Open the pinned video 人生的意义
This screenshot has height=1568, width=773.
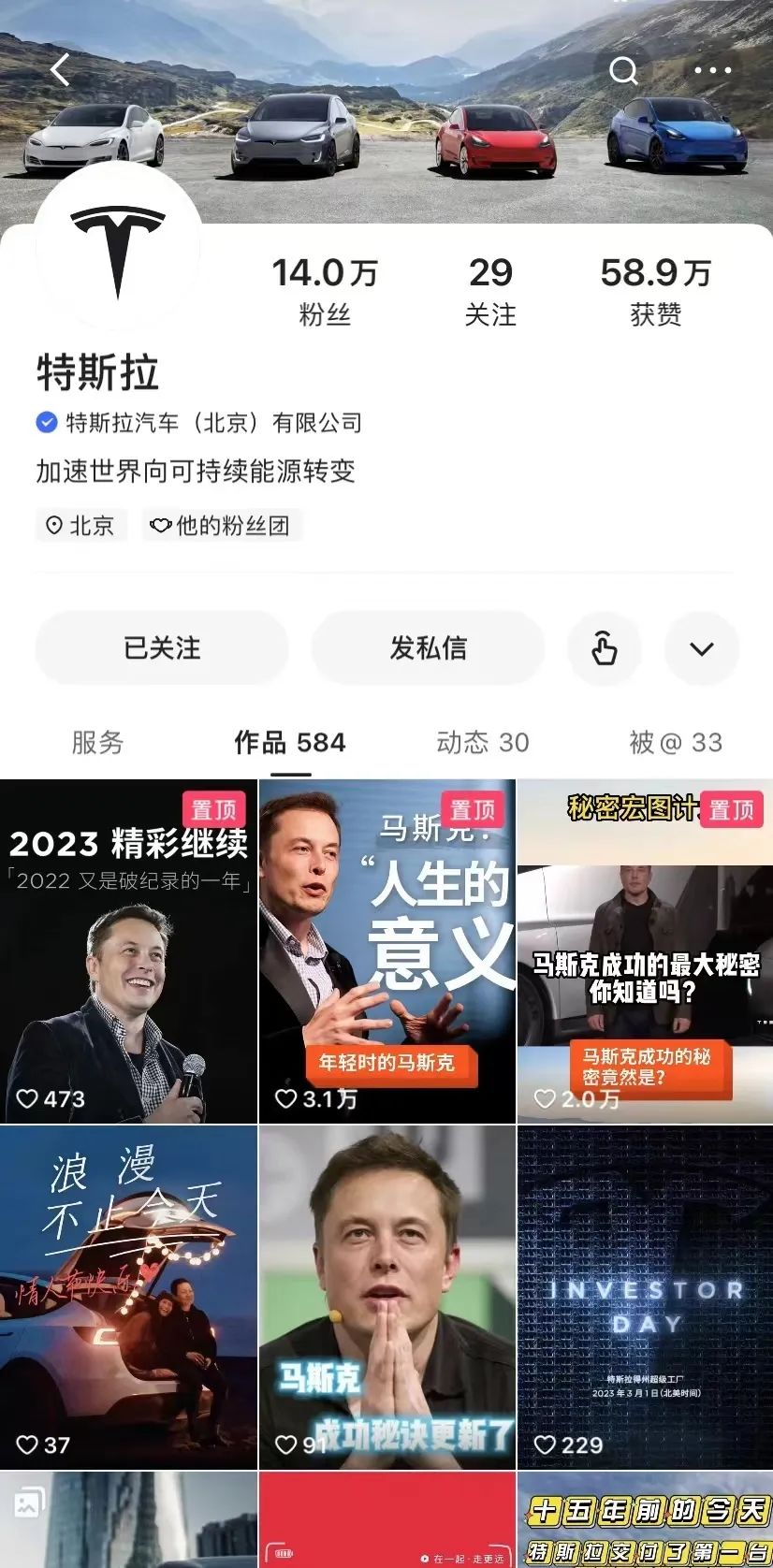(x=386, y=951)
